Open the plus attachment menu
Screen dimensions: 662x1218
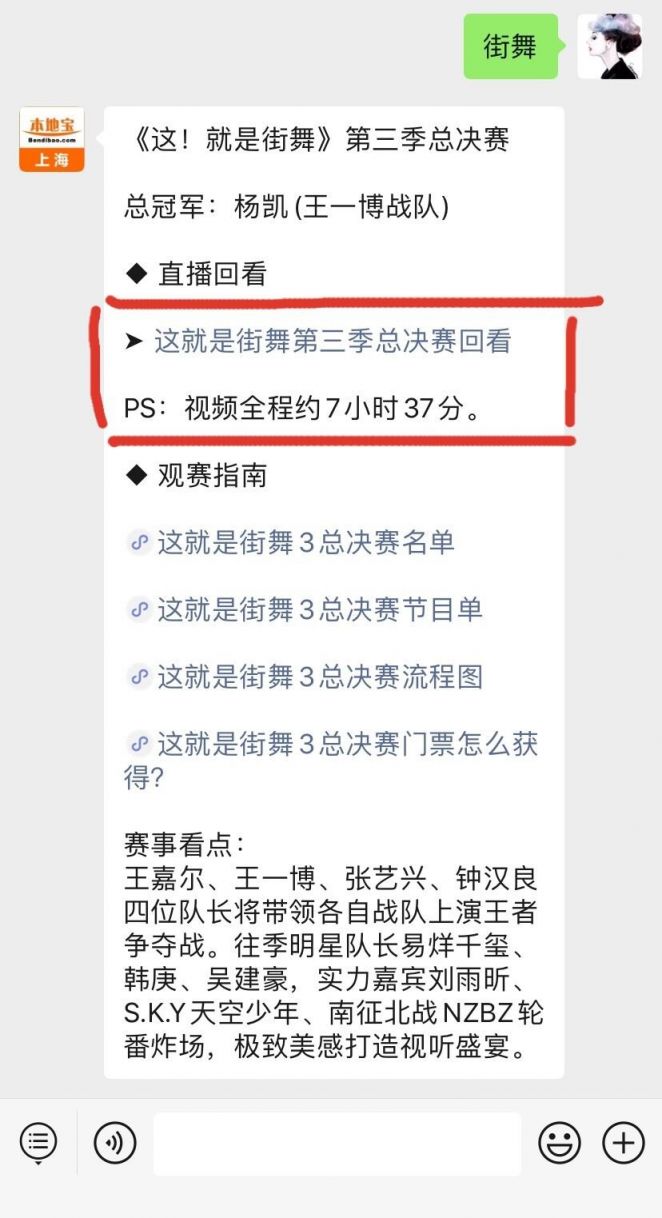tap(623, 1143)
